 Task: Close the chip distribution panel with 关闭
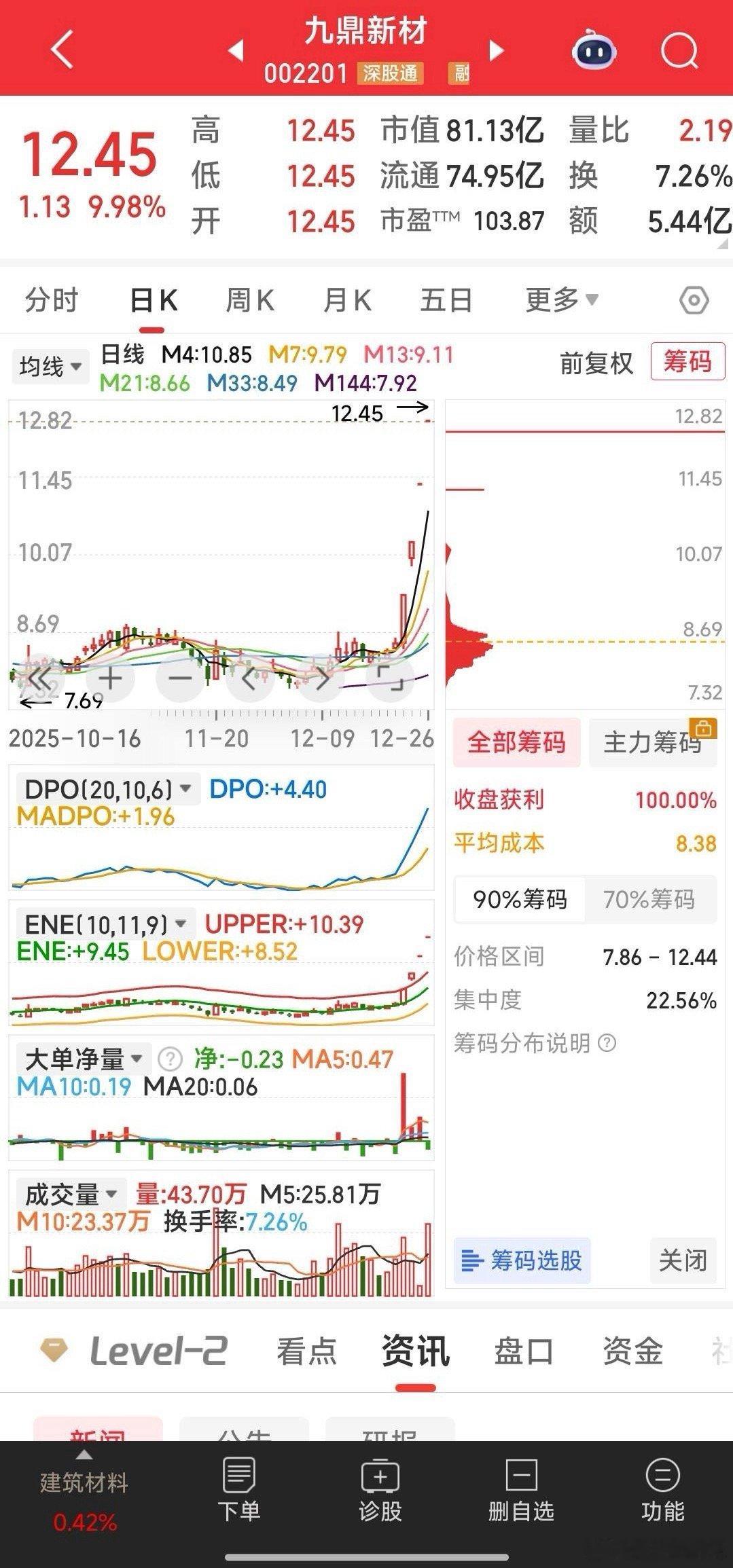(682, 1261)
